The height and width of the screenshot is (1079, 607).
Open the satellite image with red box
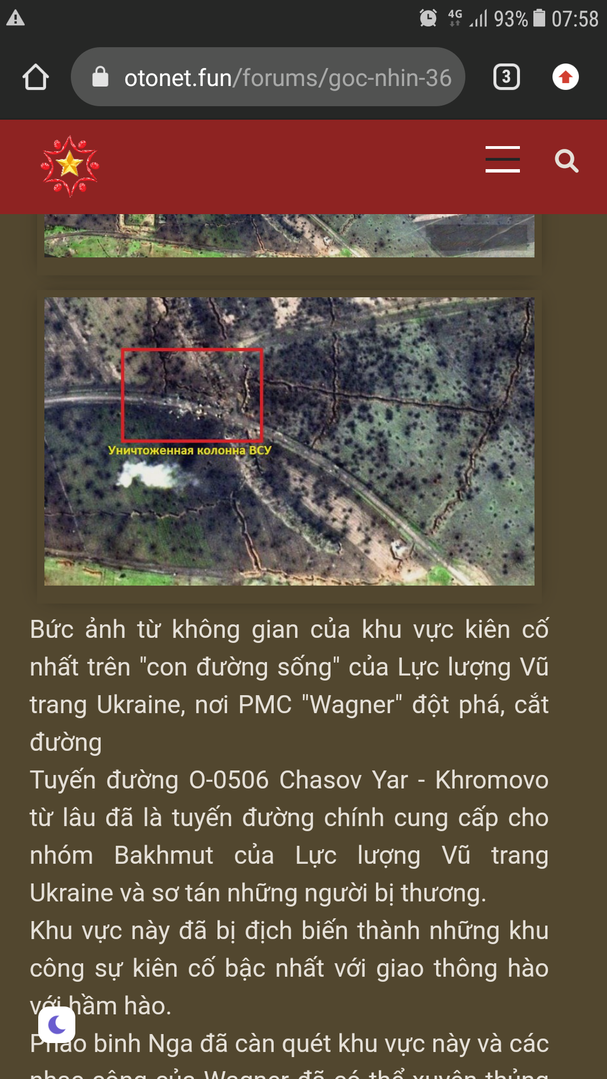coord(289,440)
